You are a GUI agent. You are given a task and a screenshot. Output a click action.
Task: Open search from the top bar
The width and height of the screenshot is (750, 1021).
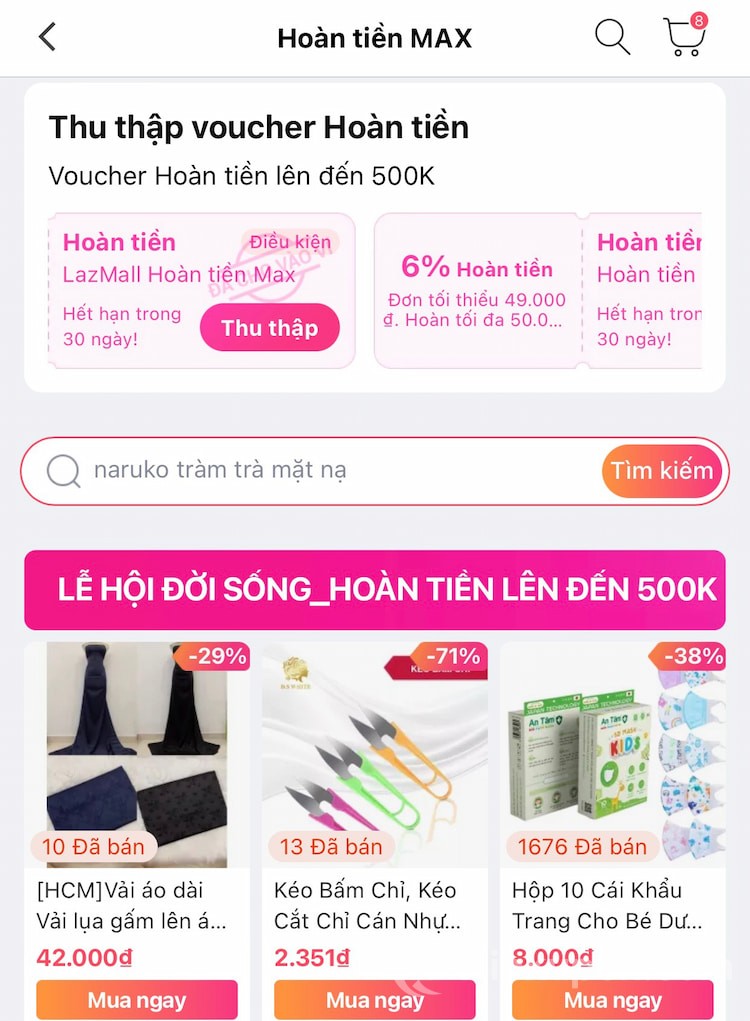pos(612,37)
